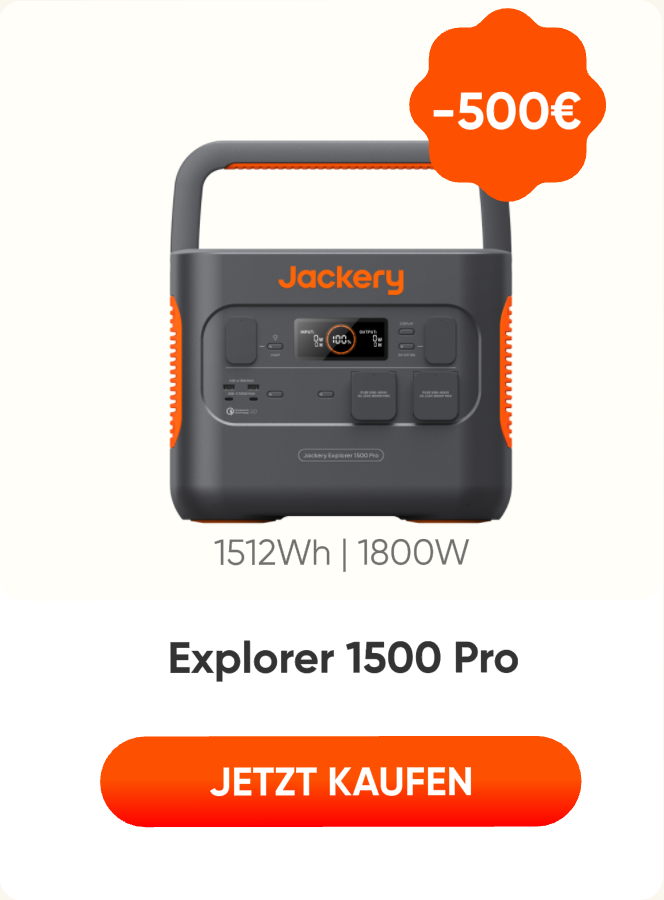Viewport: 664px width, 900px height.
Task: Tap the JETZT KAUFEN button
Action: coord(341,782)
